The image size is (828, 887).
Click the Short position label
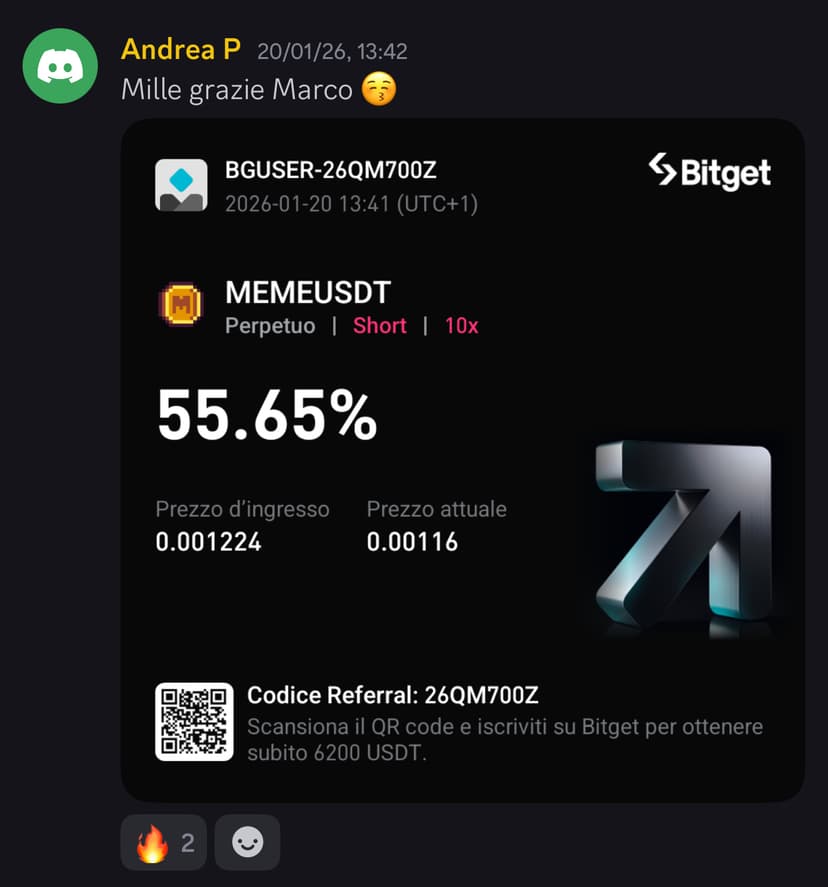pos(379,326)
